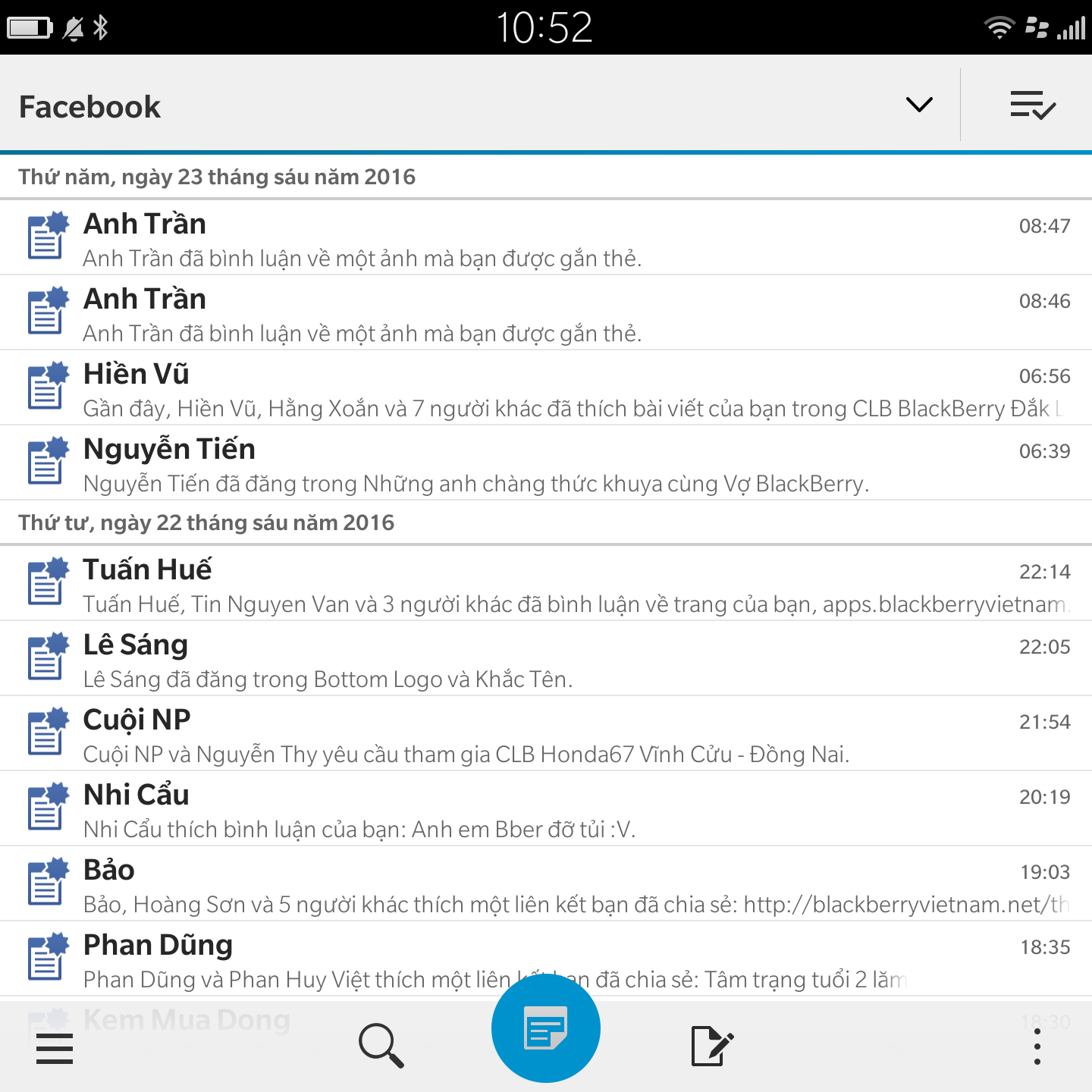Open Anh Trần notification from 08:46

point(546,313)
